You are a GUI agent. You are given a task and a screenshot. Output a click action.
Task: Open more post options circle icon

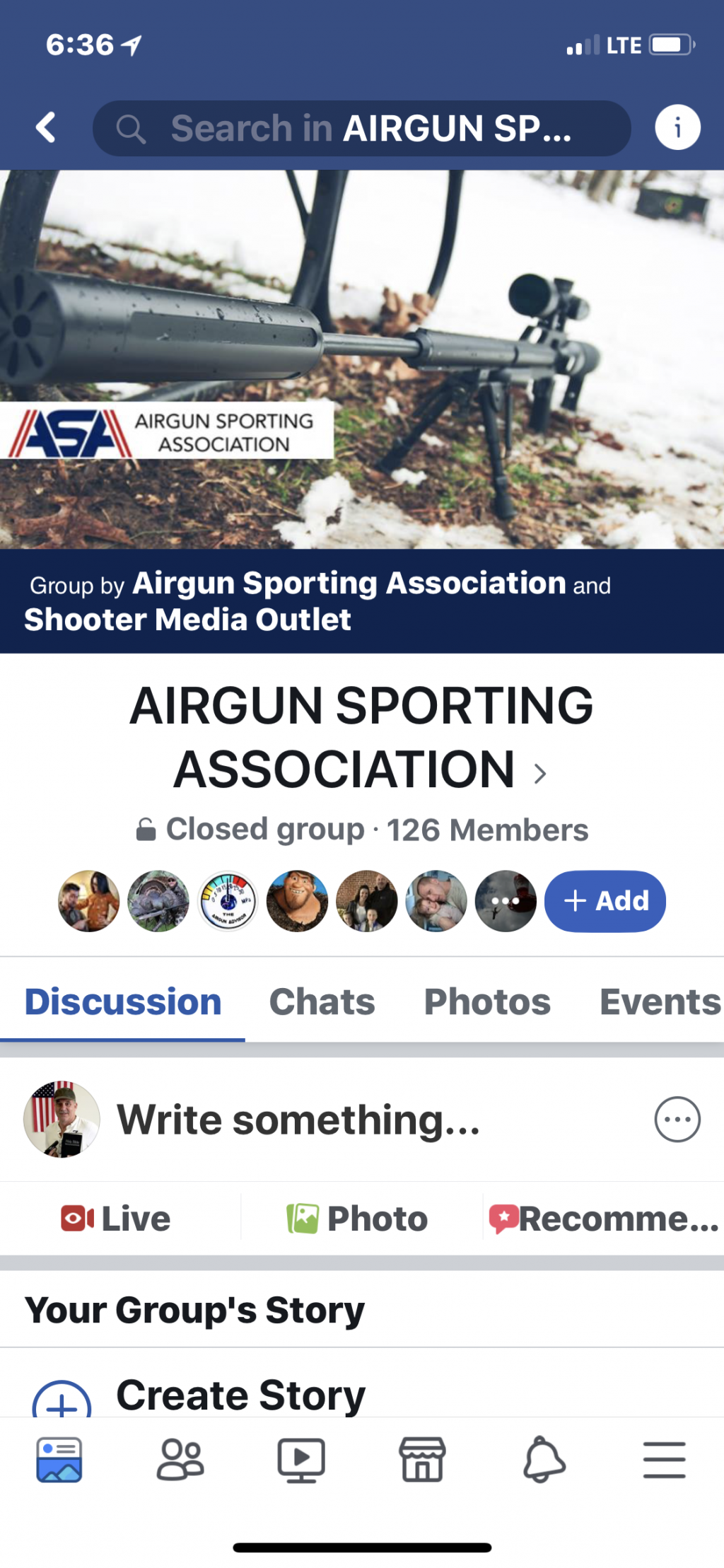(x=677, y=1120)
